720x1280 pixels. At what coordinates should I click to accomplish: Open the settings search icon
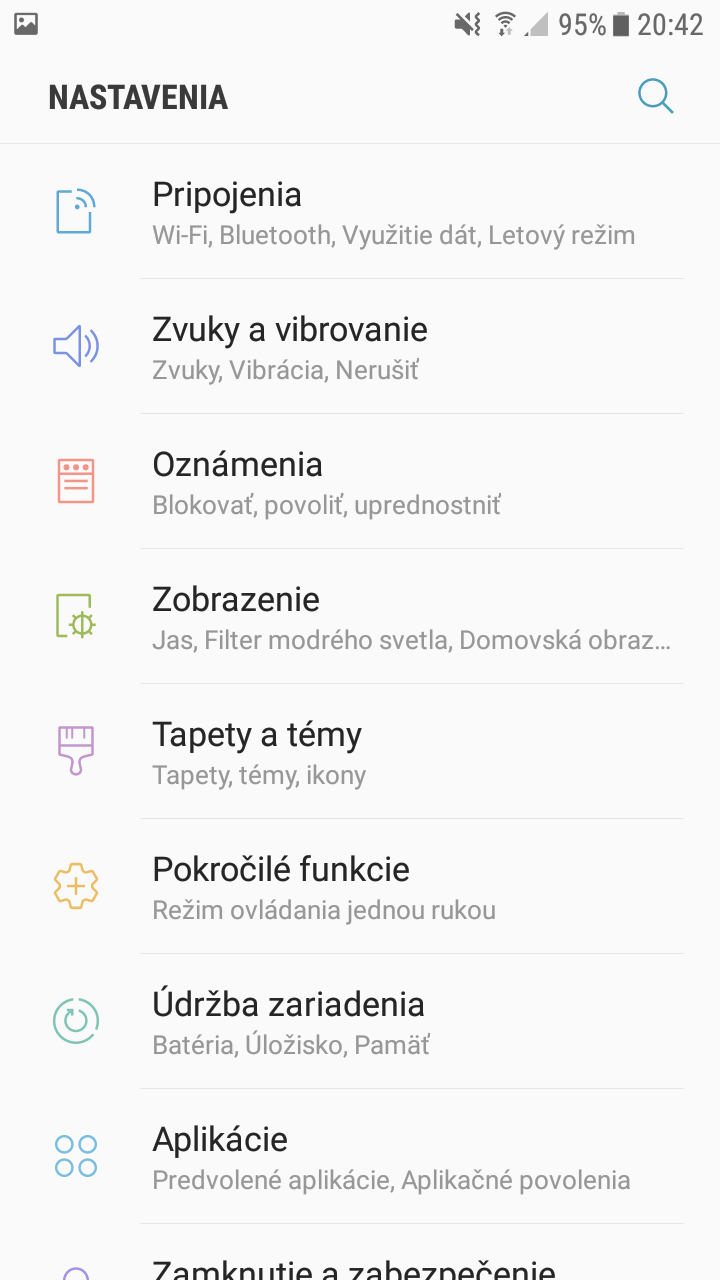coord(655,97)
